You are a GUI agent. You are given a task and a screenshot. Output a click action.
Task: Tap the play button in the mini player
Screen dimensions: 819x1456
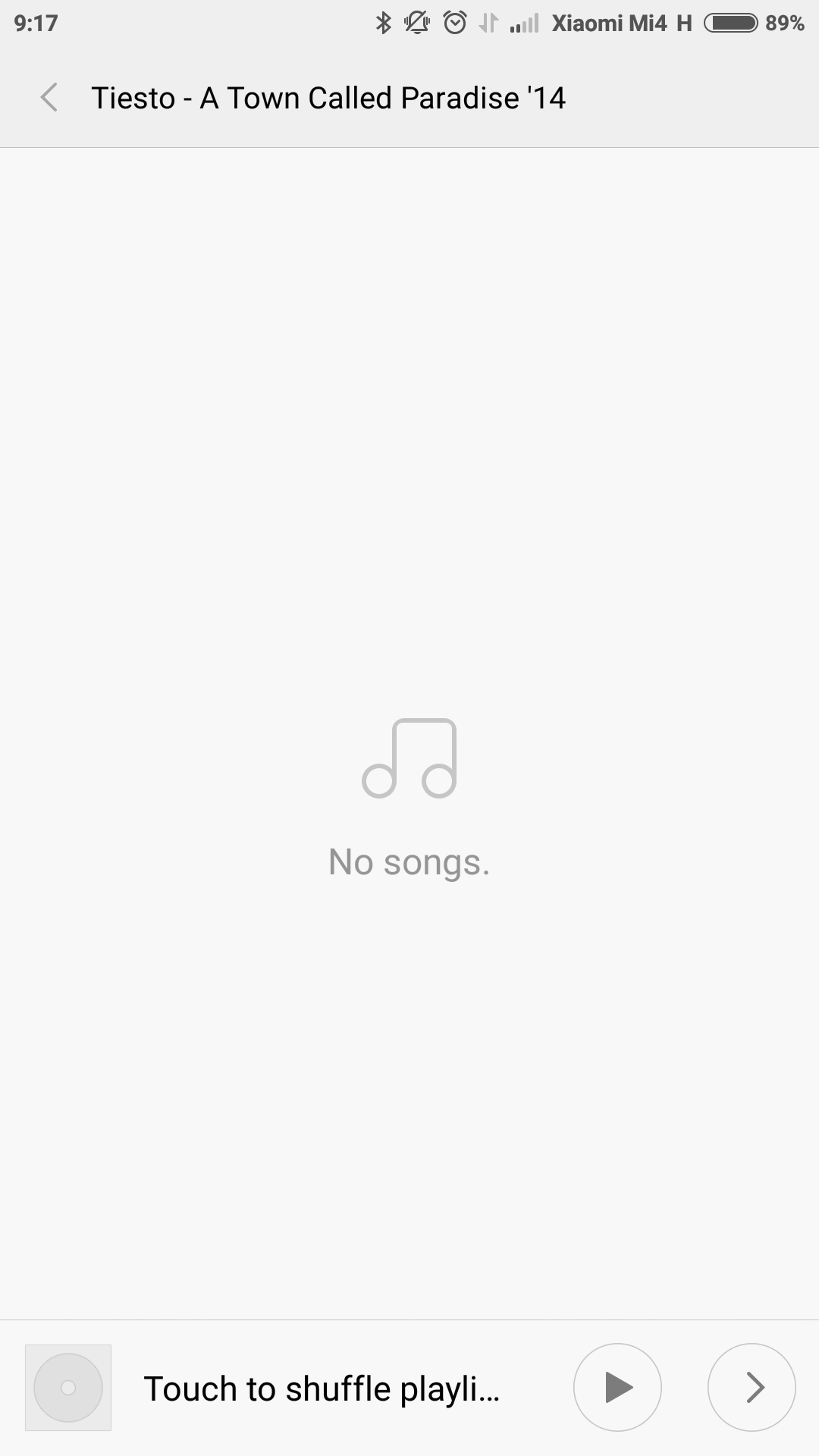click(617, 1387)
